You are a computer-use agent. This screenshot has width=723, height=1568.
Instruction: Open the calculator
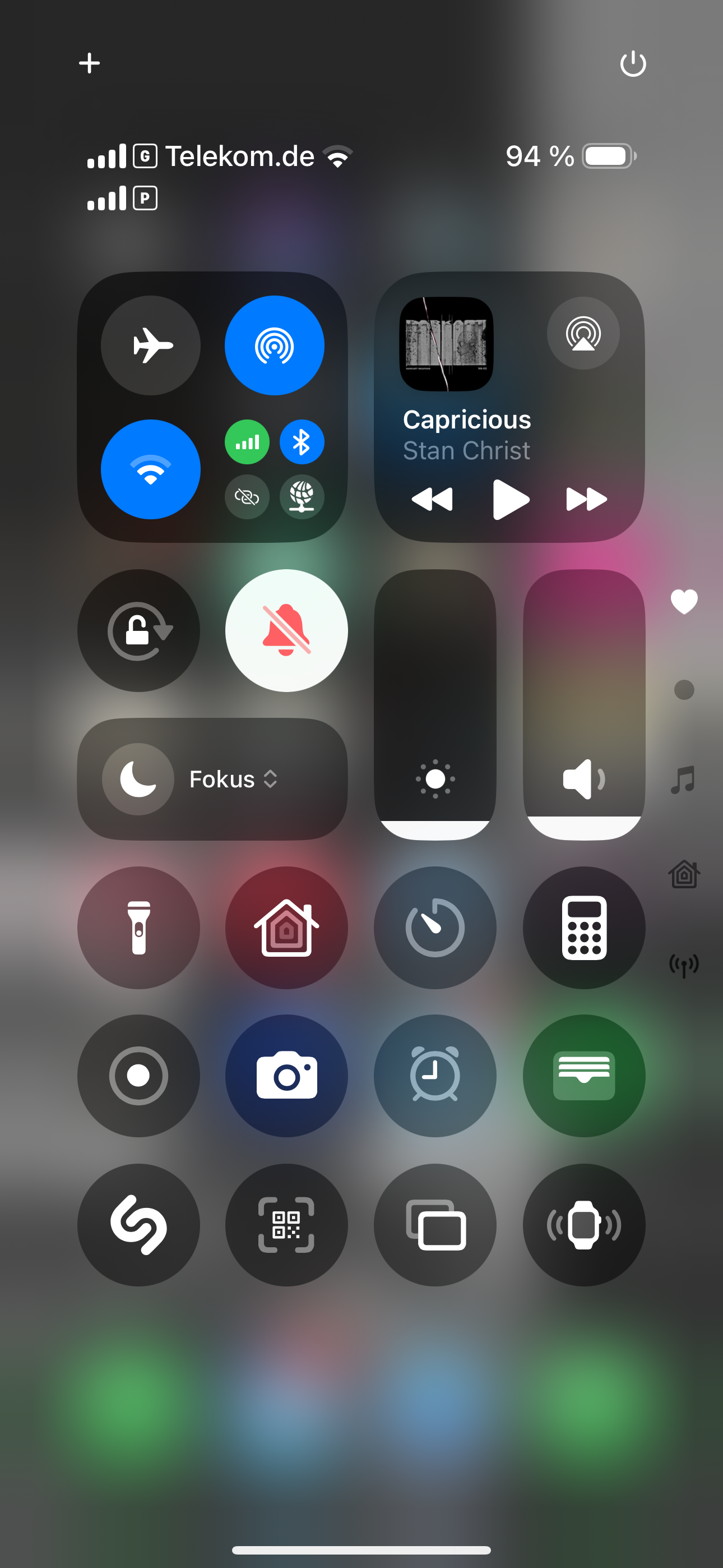click(x=583, y=928)
